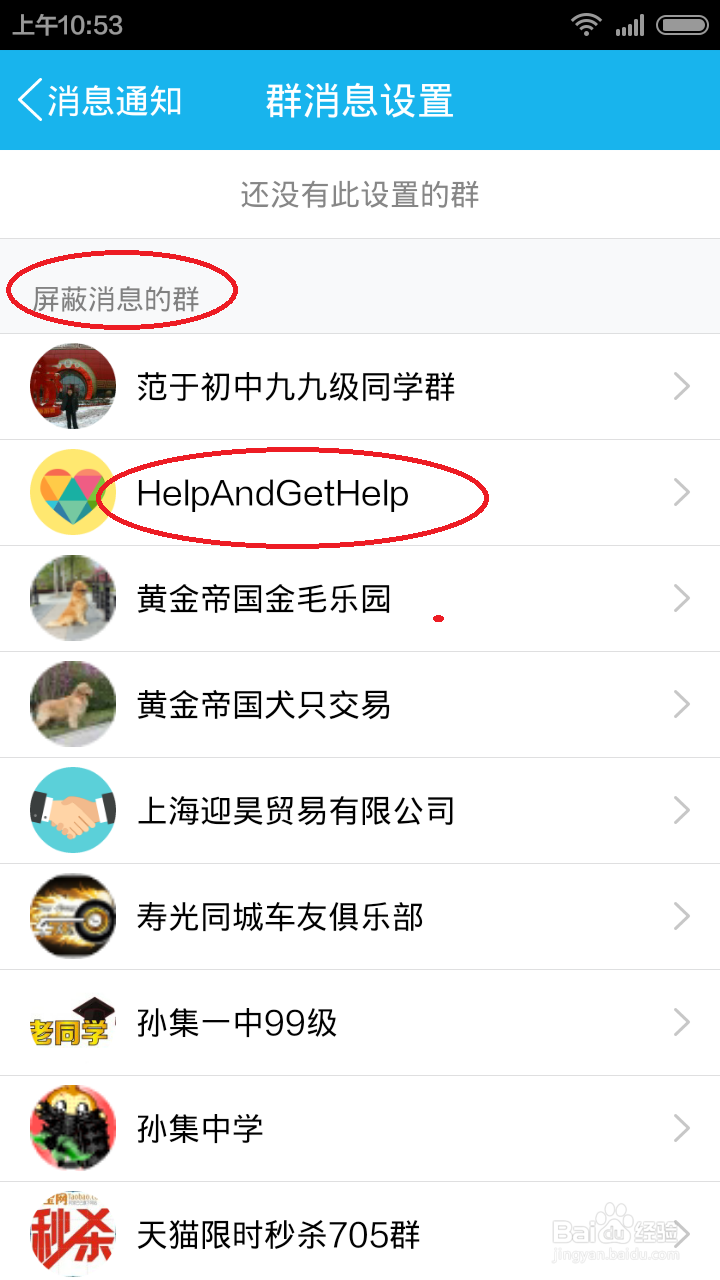Open the 黄金帝国金毛乐园 golden retriever avatar

(72, 598)
